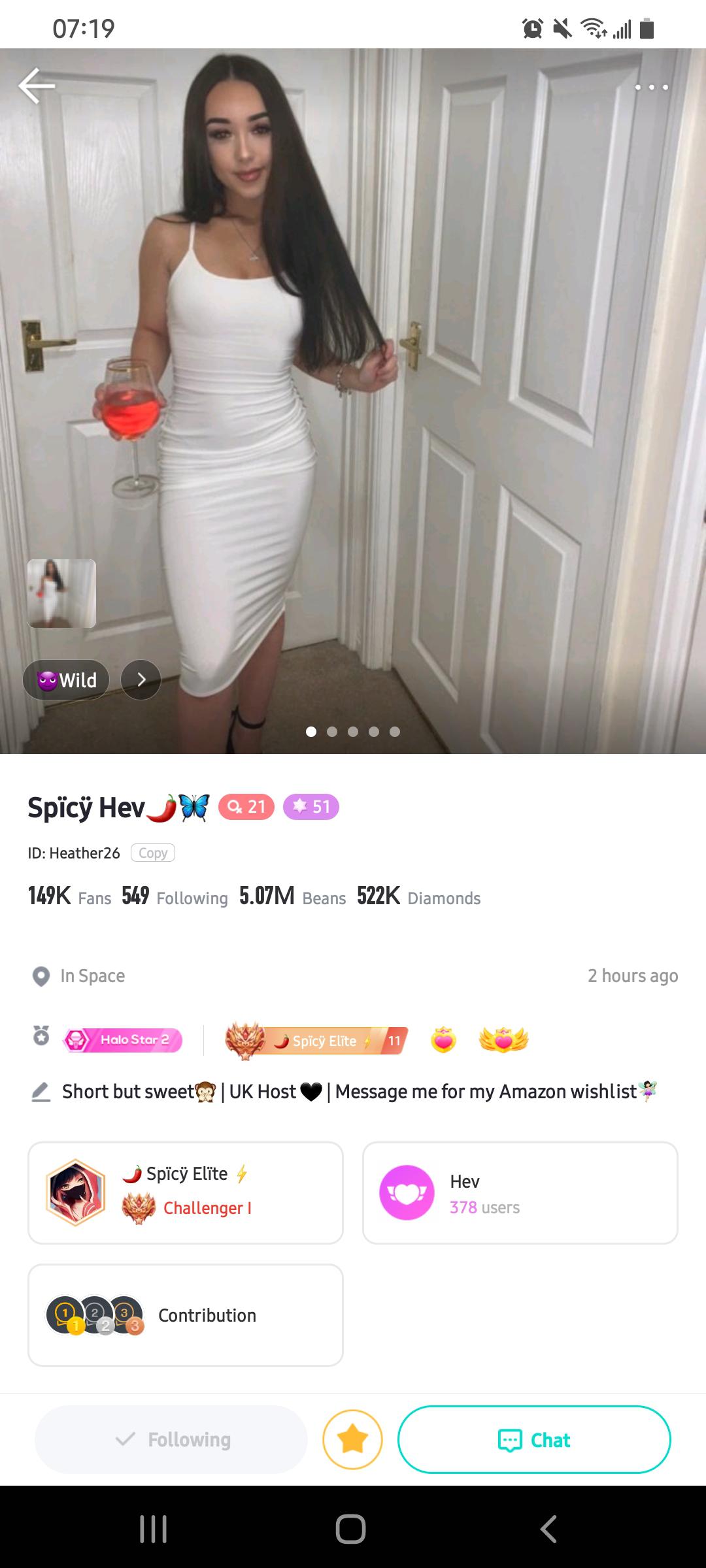This screenshot has width=706, height=1568.
Task: Tap the star level 51 badge
Action: (x=311, y=807)
